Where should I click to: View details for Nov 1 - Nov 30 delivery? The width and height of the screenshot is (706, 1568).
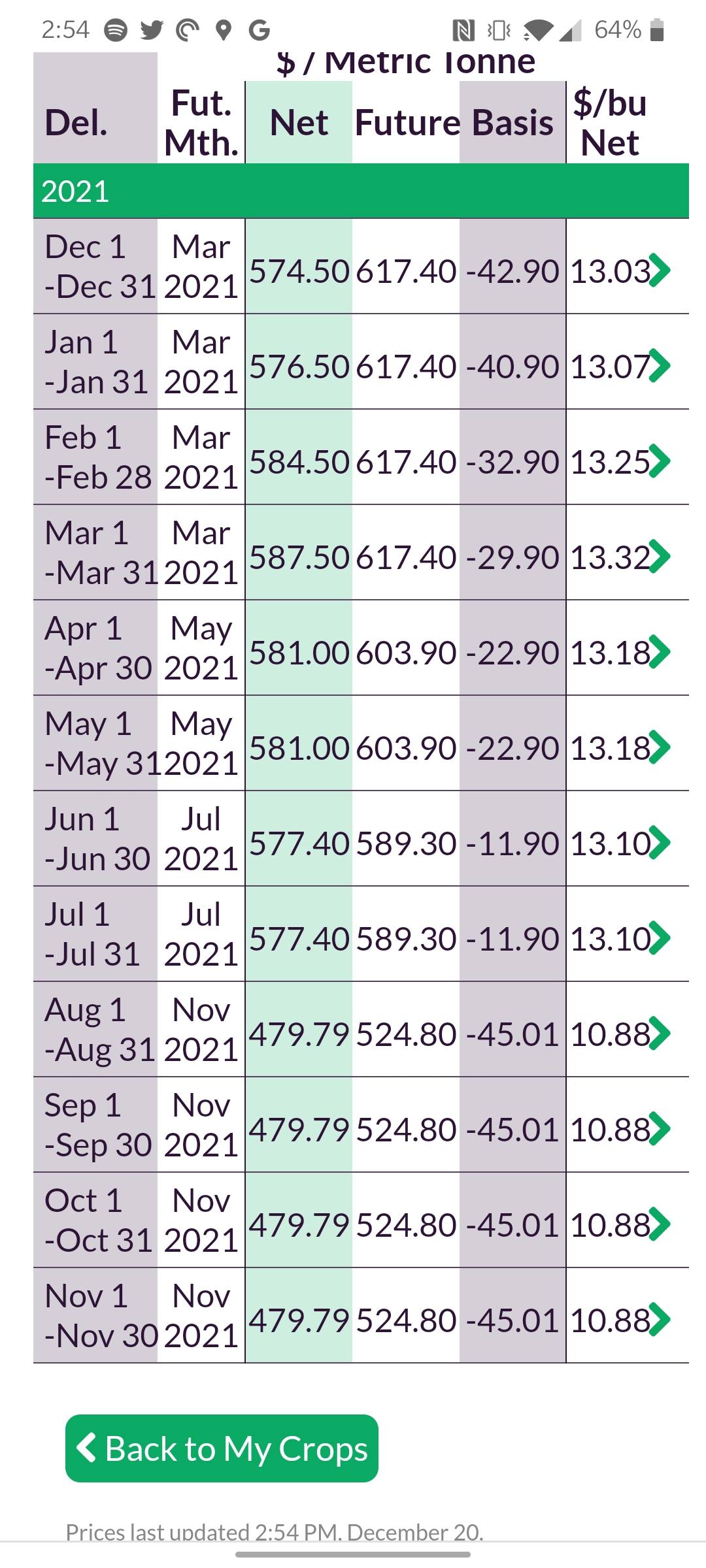click(x=361, y=1316)
